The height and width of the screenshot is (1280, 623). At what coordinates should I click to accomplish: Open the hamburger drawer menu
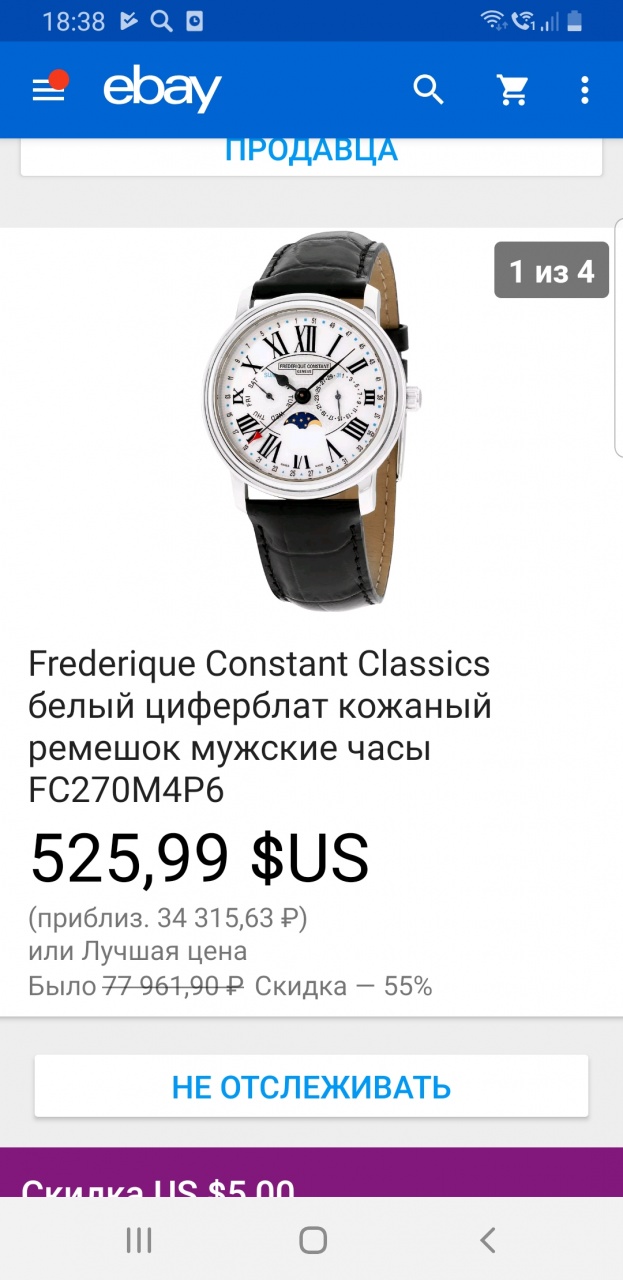tap(47, 90)
